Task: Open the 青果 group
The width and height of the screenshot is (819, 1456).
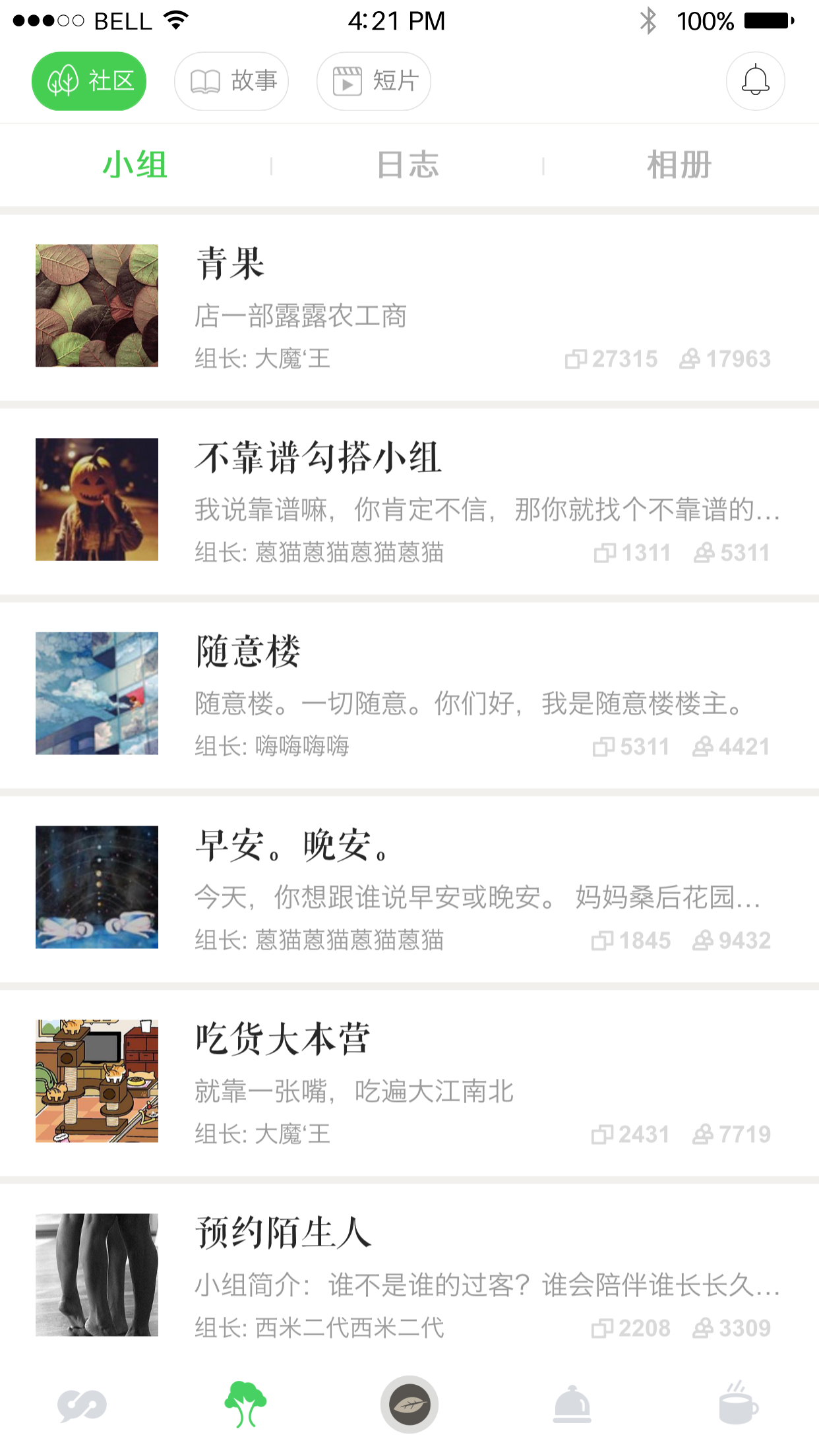Action: (x=409, y=305)
